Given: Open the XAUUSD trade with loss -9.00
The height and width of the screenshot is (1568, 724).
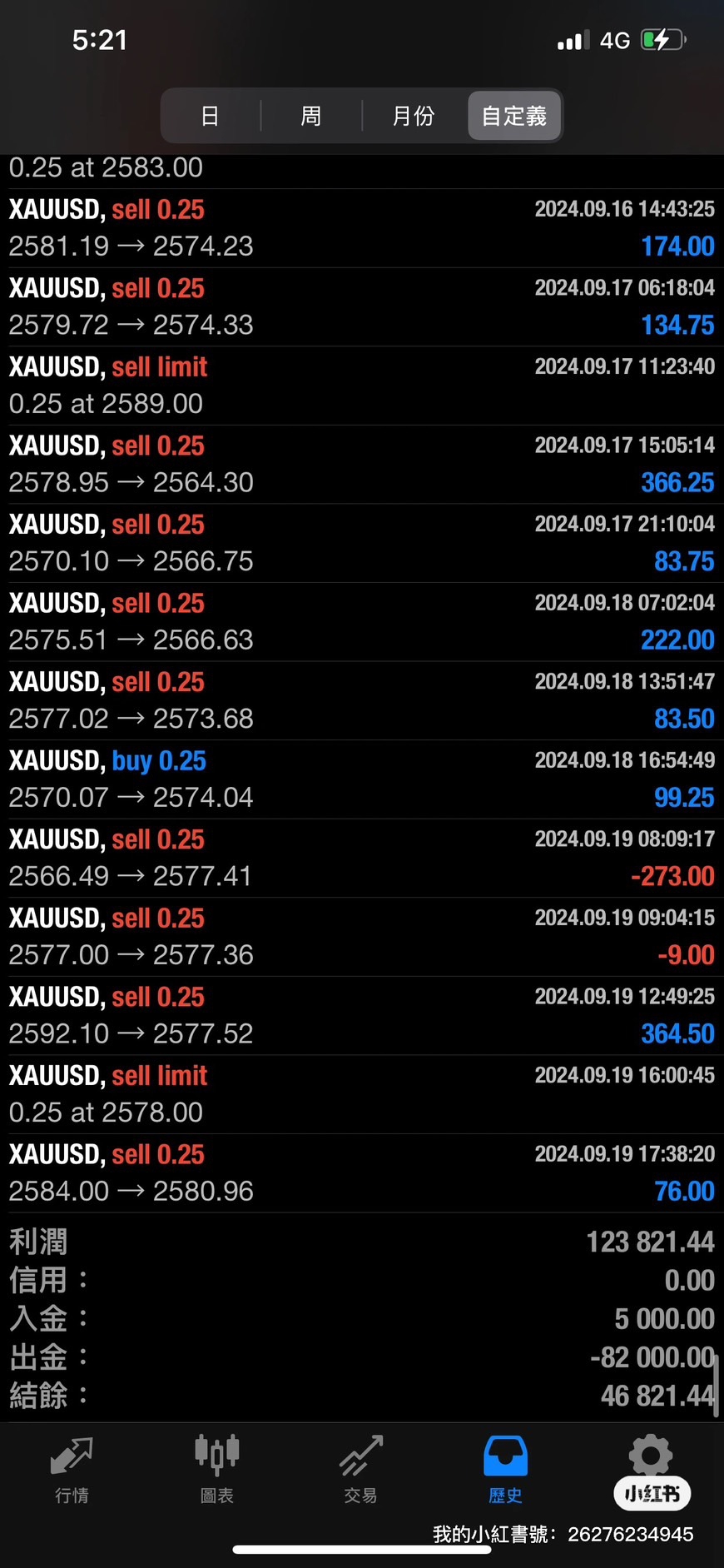Looking at the screenshot, I should [x=362, y=937].
